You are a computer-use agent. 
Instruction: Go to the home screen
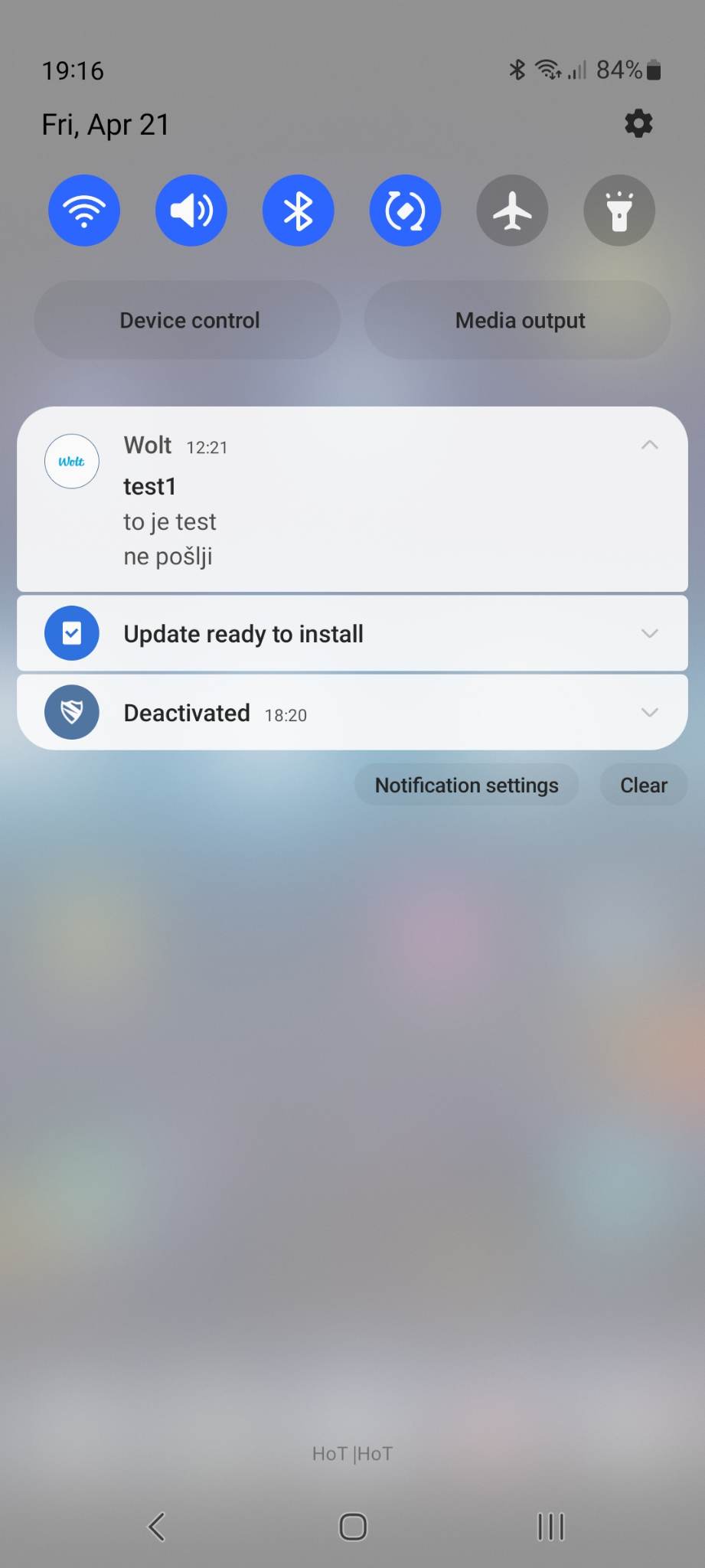point(353,1527)
